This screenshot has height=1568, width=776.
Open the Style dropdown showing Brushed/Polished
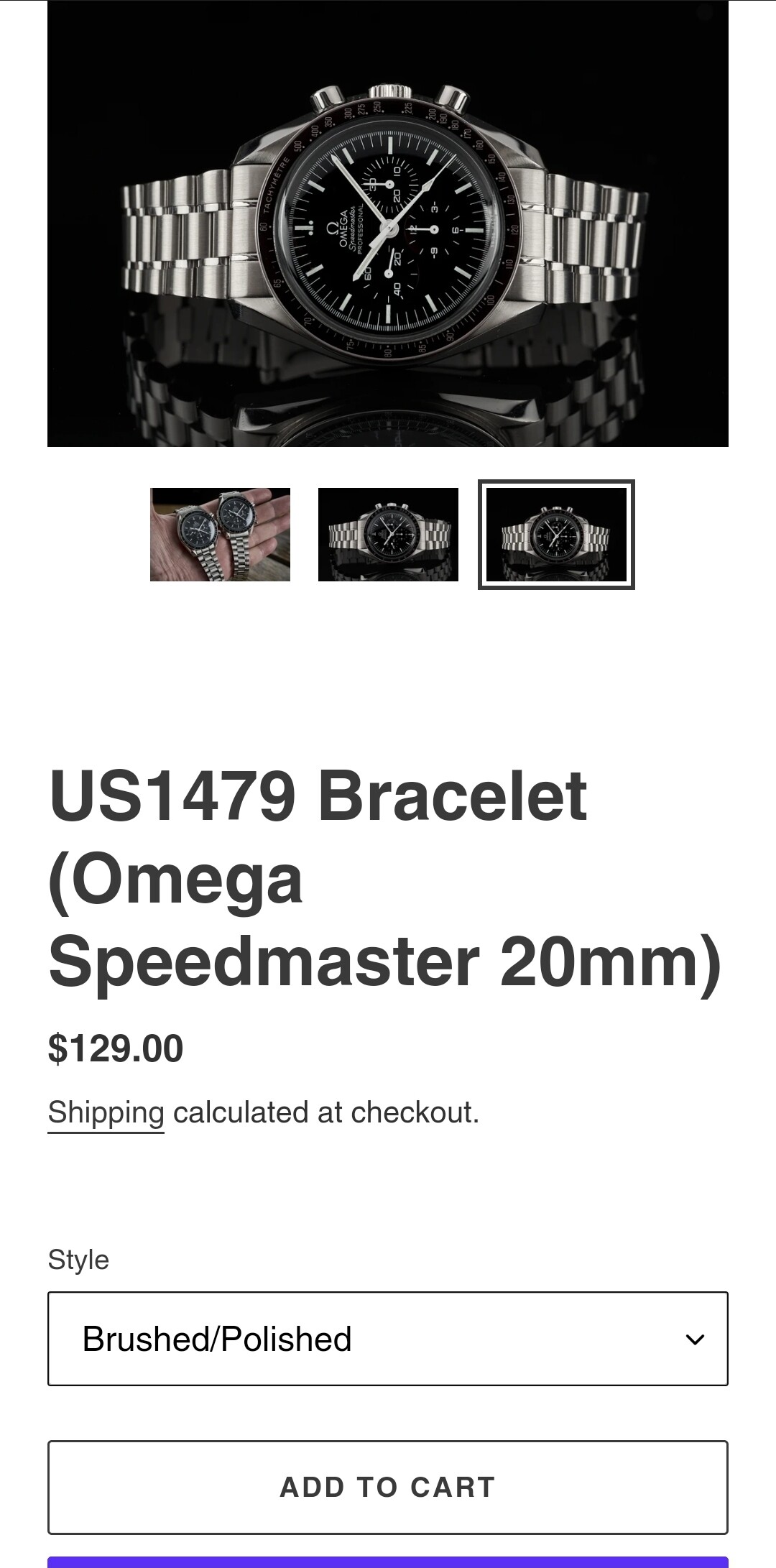click(x=388, y=1339)
